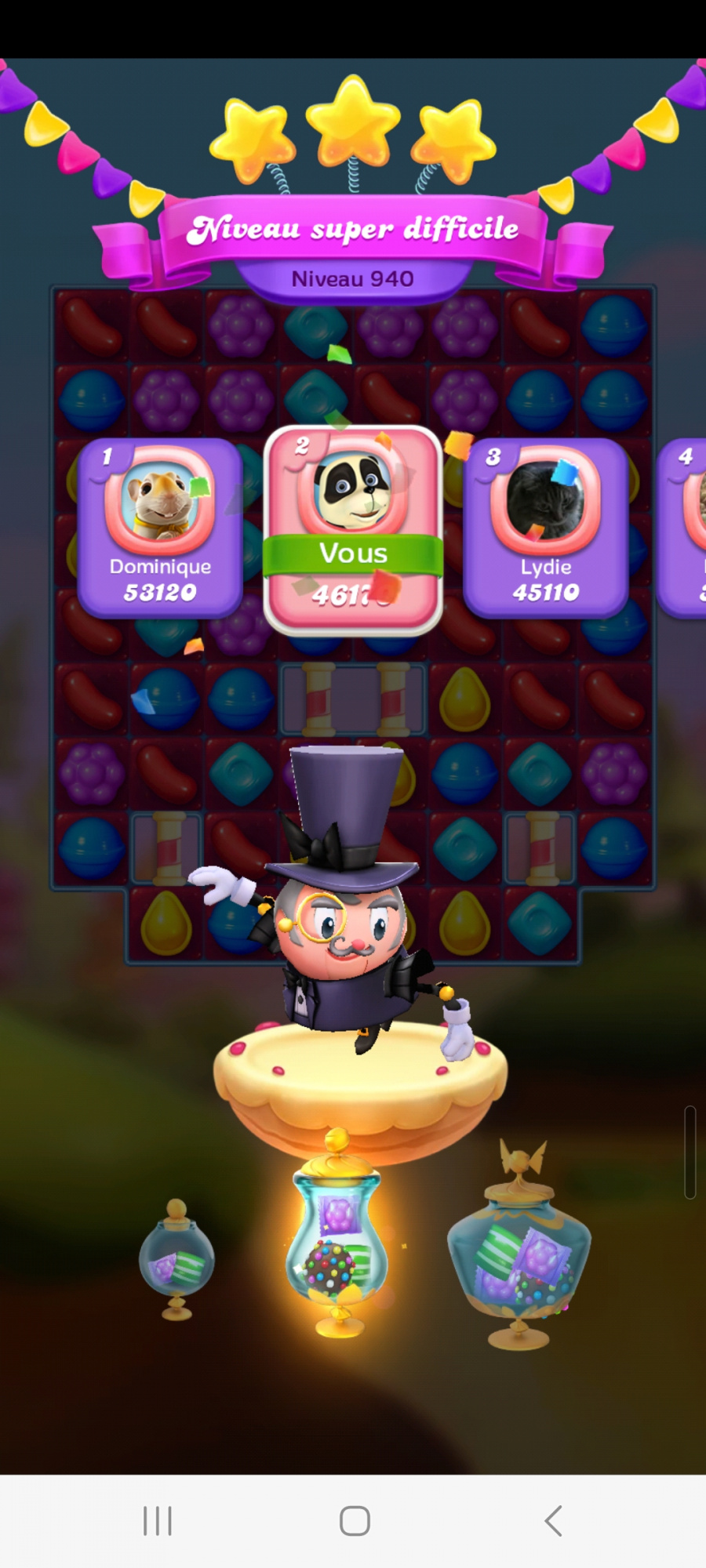This screenshot has width=706, height=1568.
Task: Open Lydie's leaderboard card
Action: click(546, 528)
